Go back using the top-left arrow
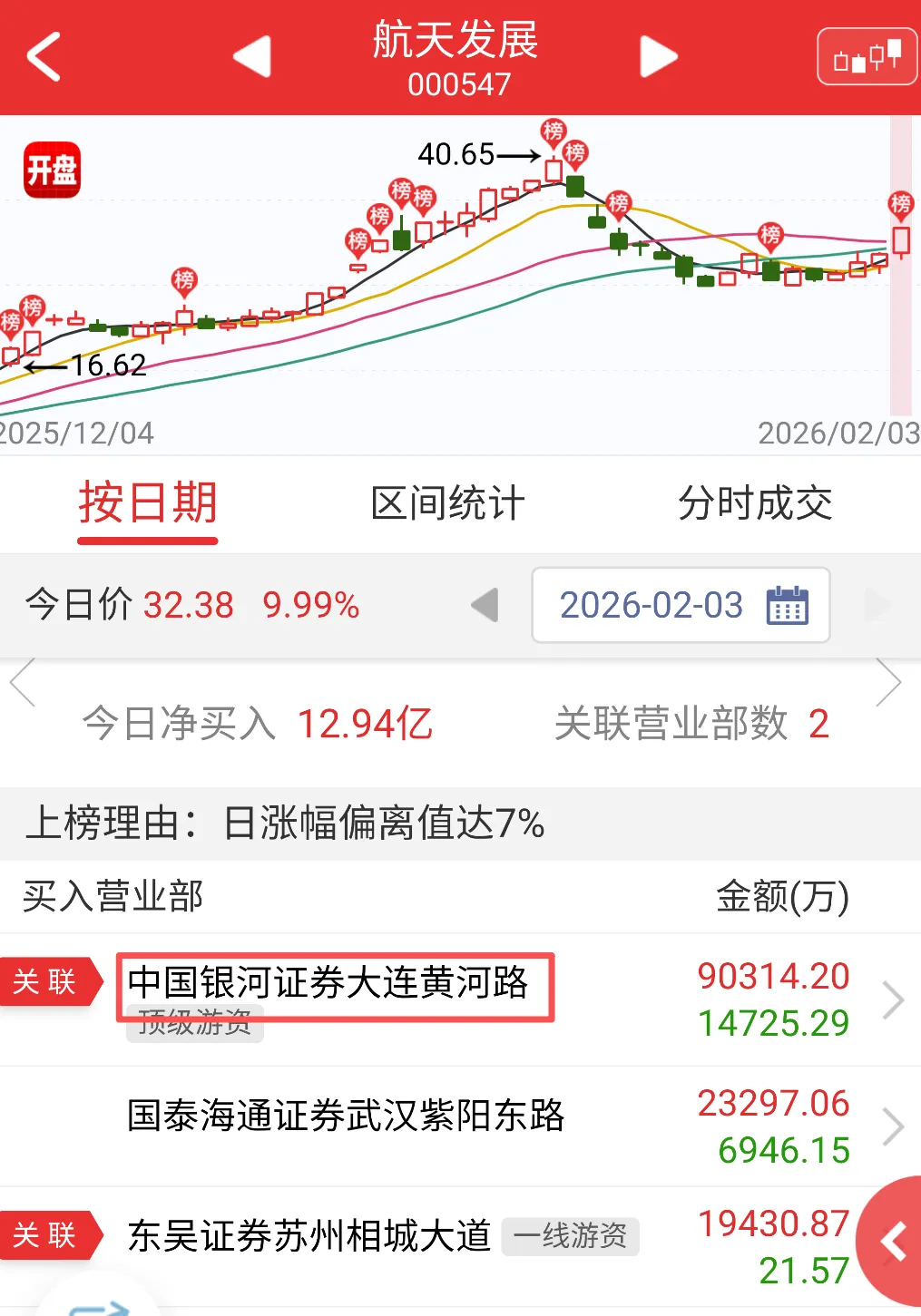921x1316 pixels. [44, 56]
